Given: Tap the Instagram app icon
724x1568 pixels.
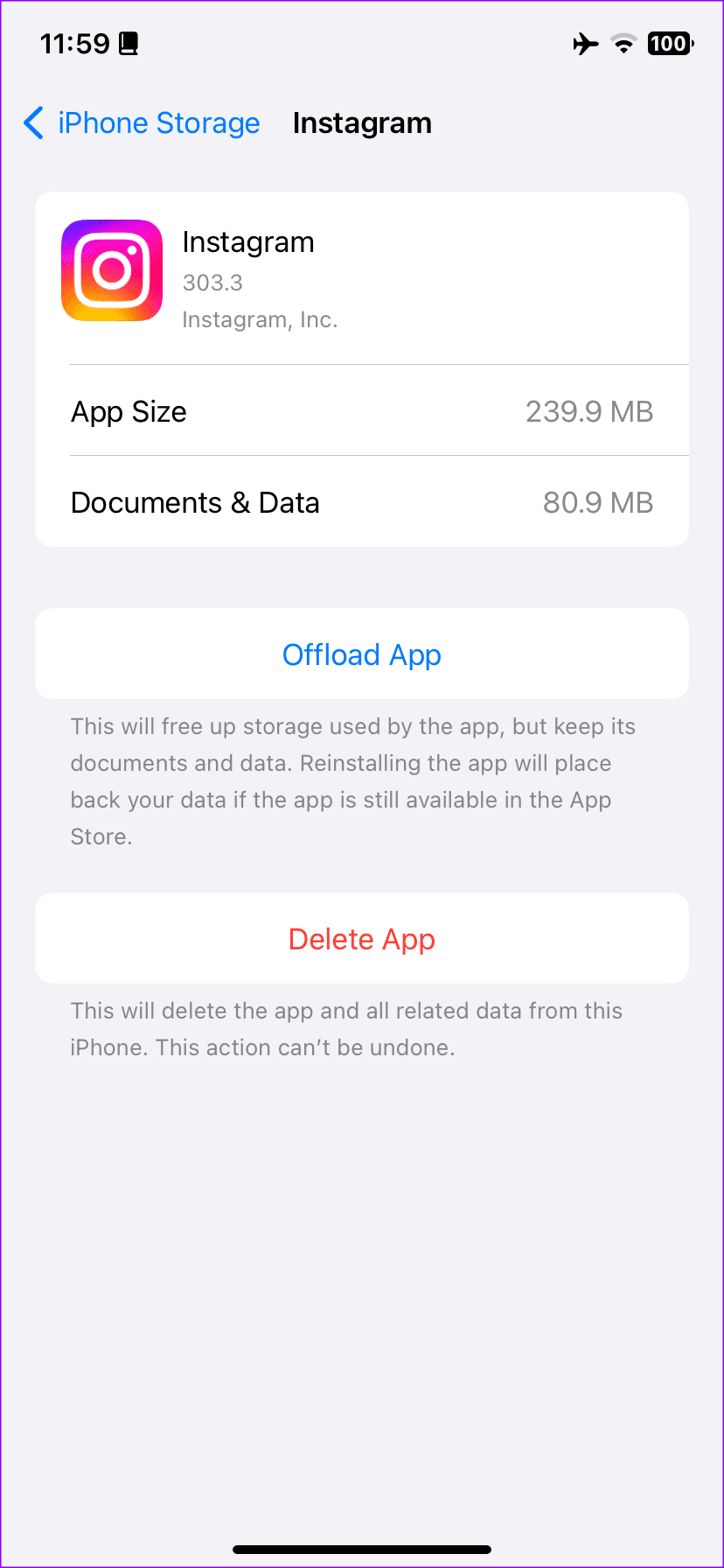Looking at the screenshot, I should [x=111, y=270].
